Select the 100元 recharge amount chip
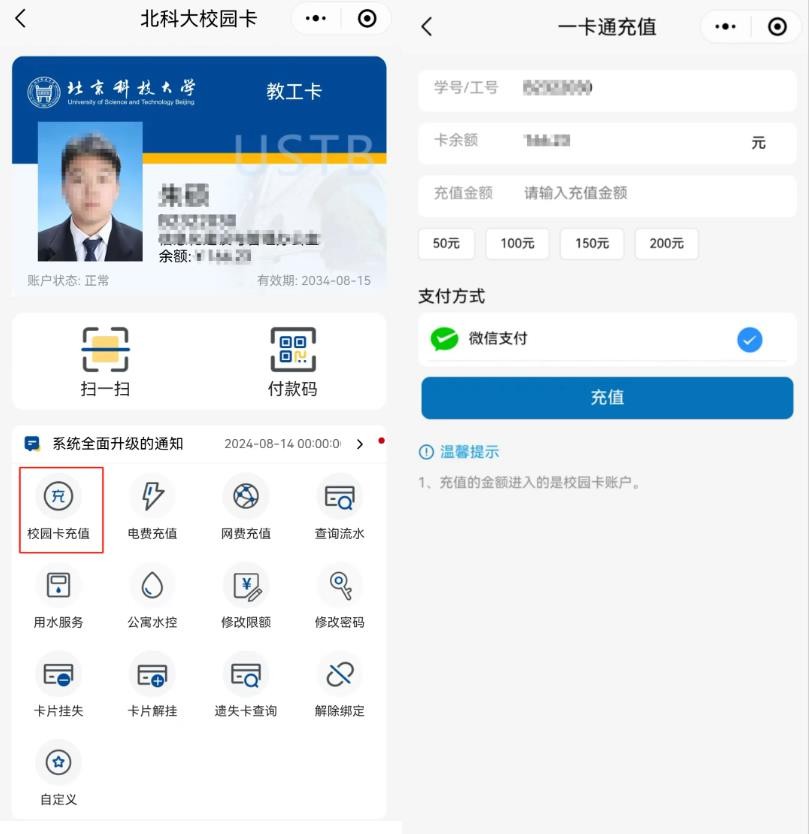The height and width of the screenshot is (834, 809). (517, 243)
